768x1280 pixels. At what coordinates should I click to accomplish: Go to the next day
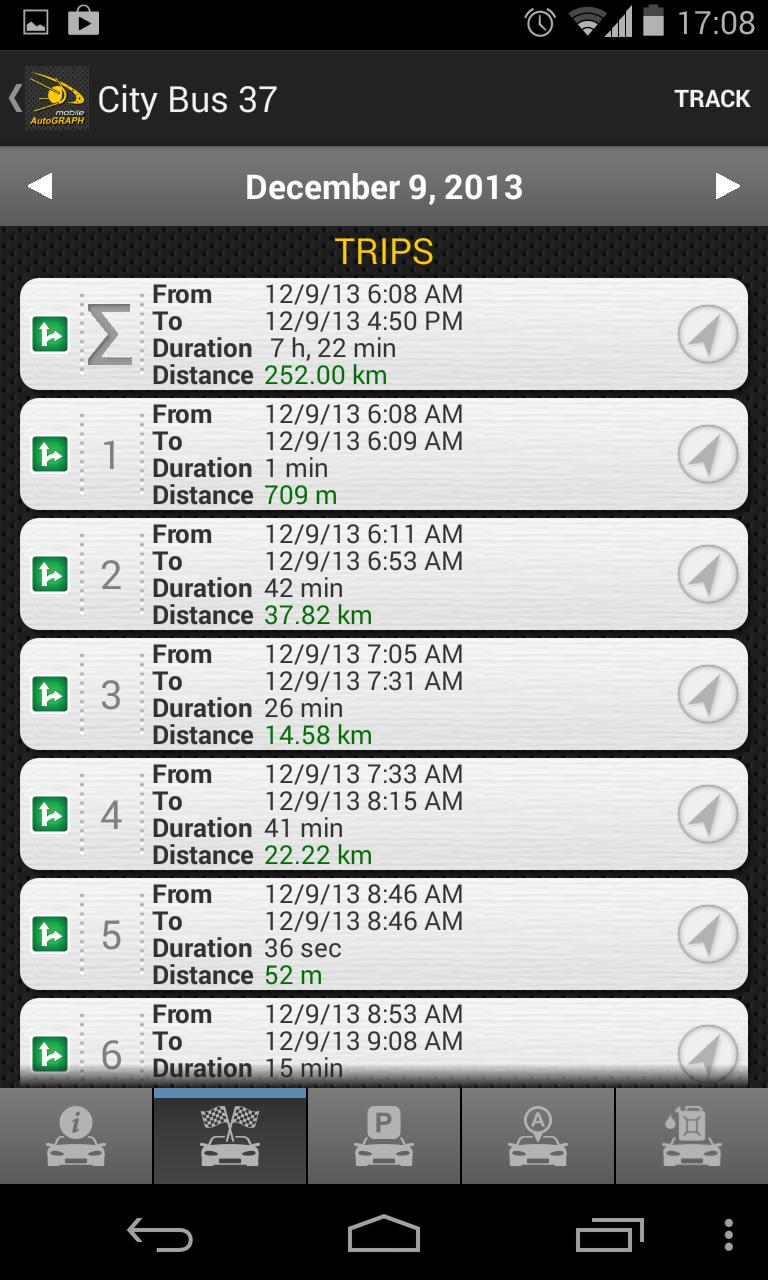tap(727, 187)
